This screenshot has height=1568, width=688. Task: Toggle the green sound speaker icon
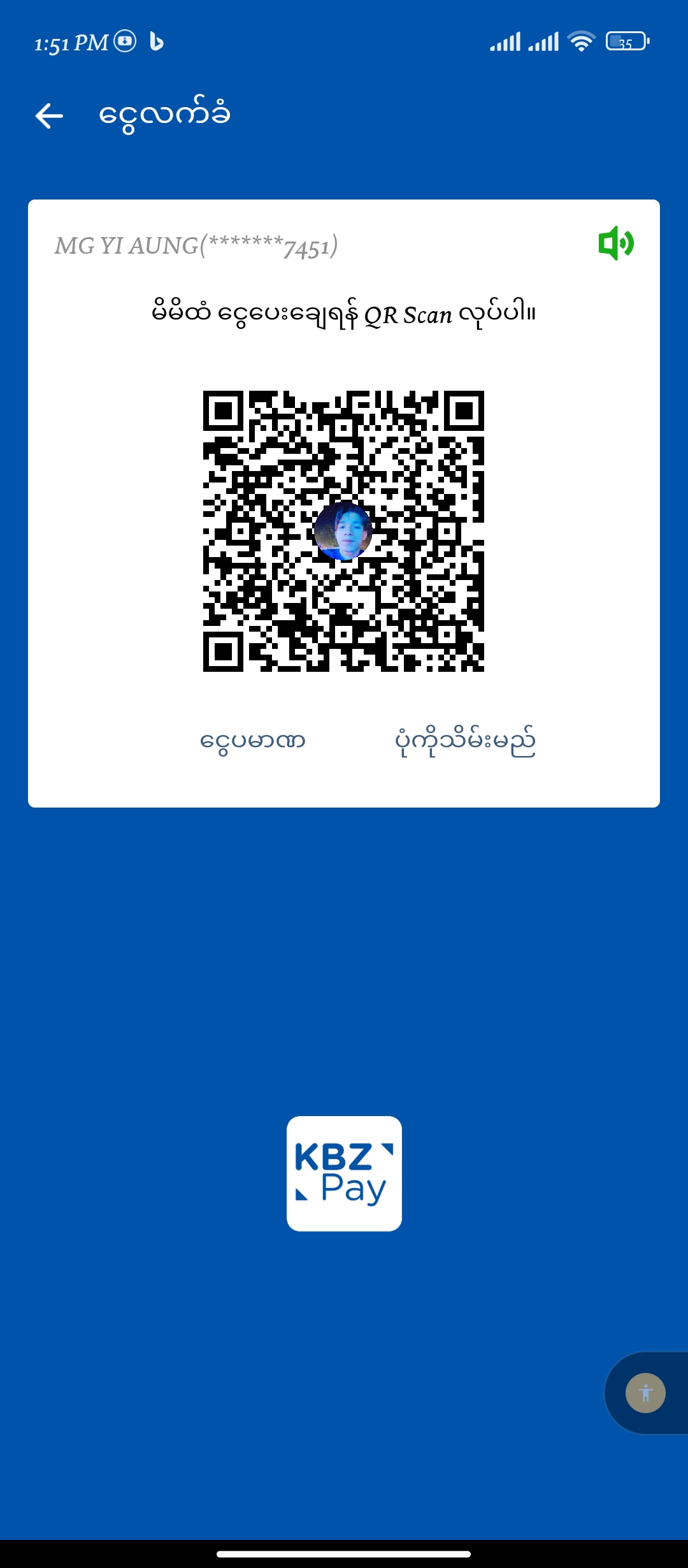tap(615, 243)
